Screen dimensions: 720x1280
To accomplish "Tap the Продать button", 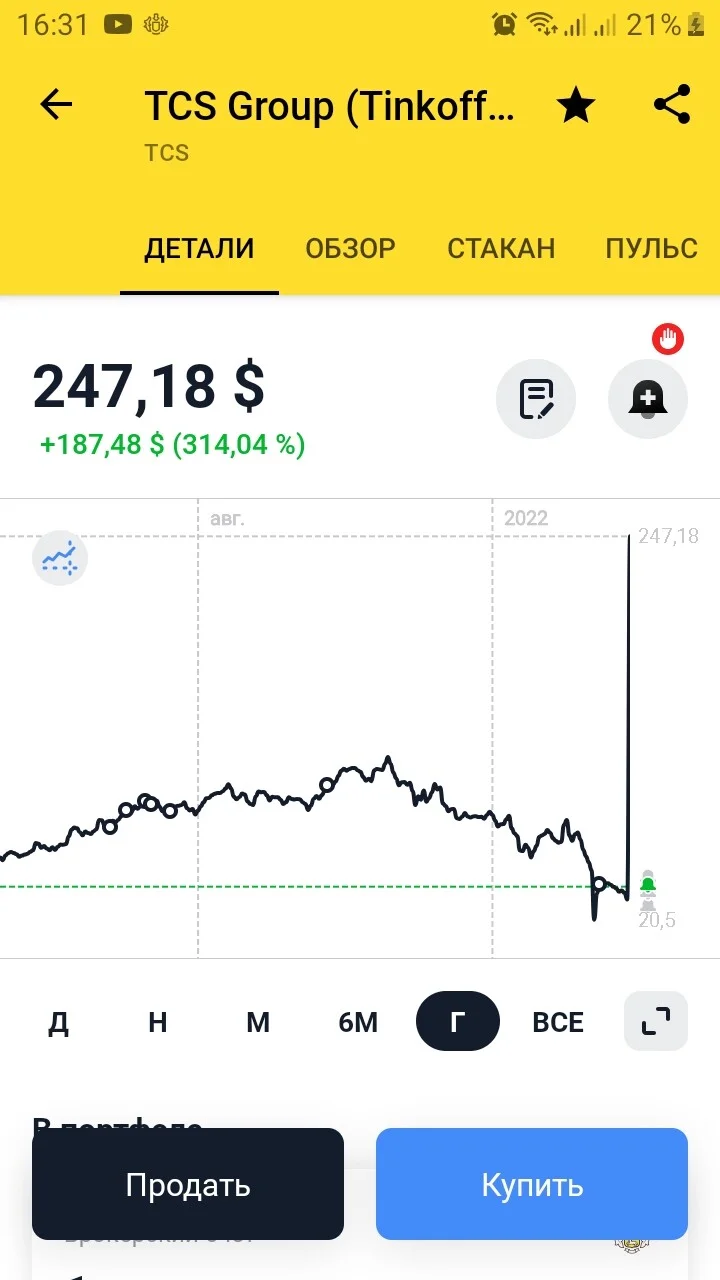I will click(188, 1184).
